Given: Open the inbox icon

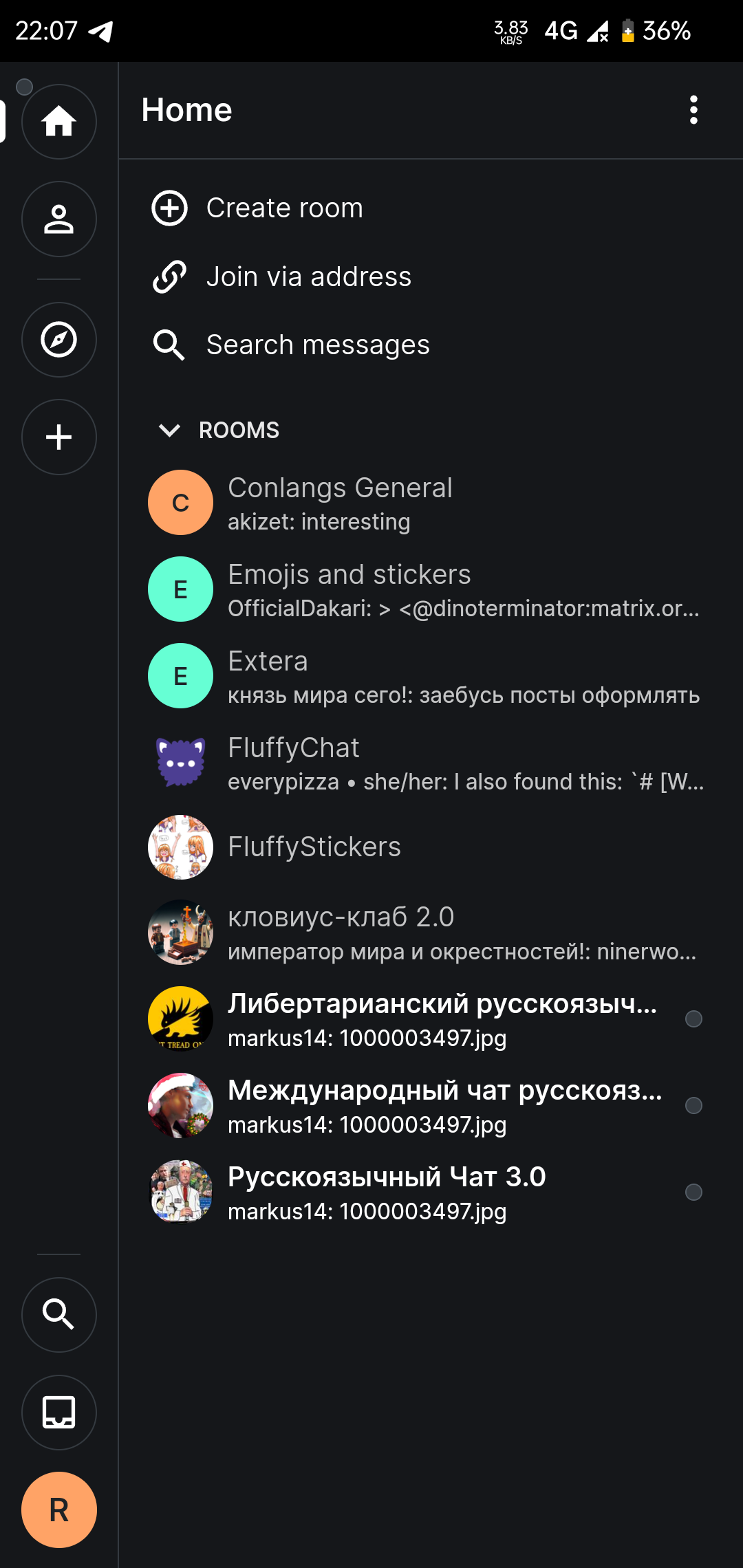Looking at the screenshot, I should click(59, 1412).
